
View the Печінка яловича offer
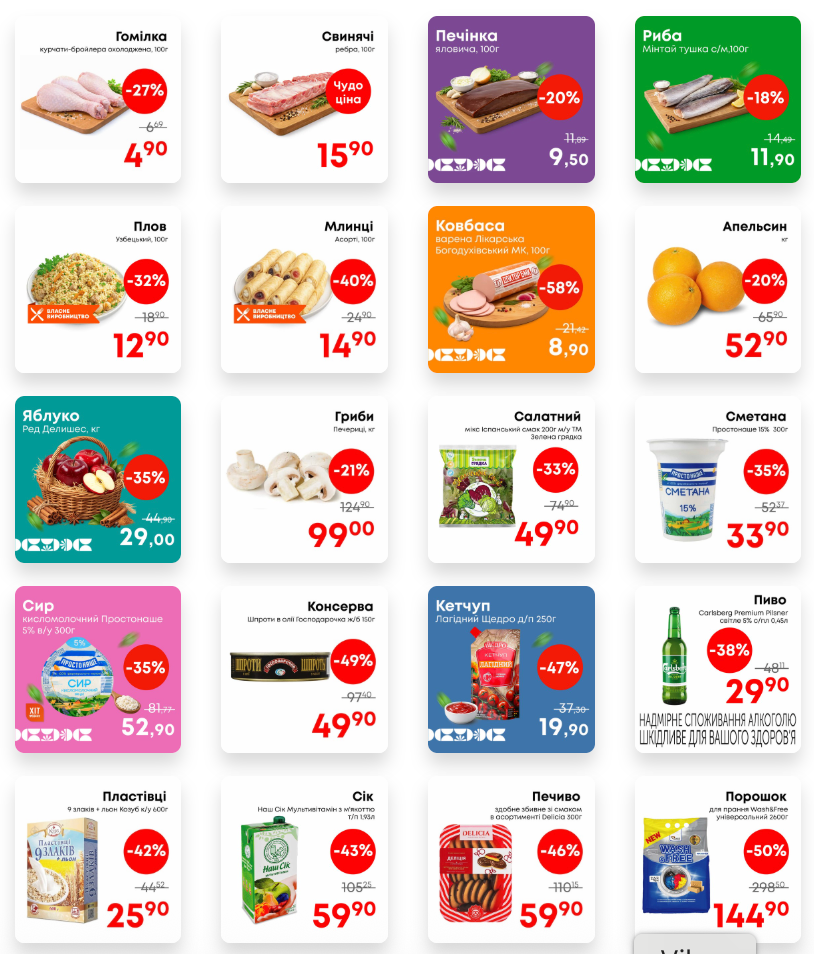coord(511,100)
